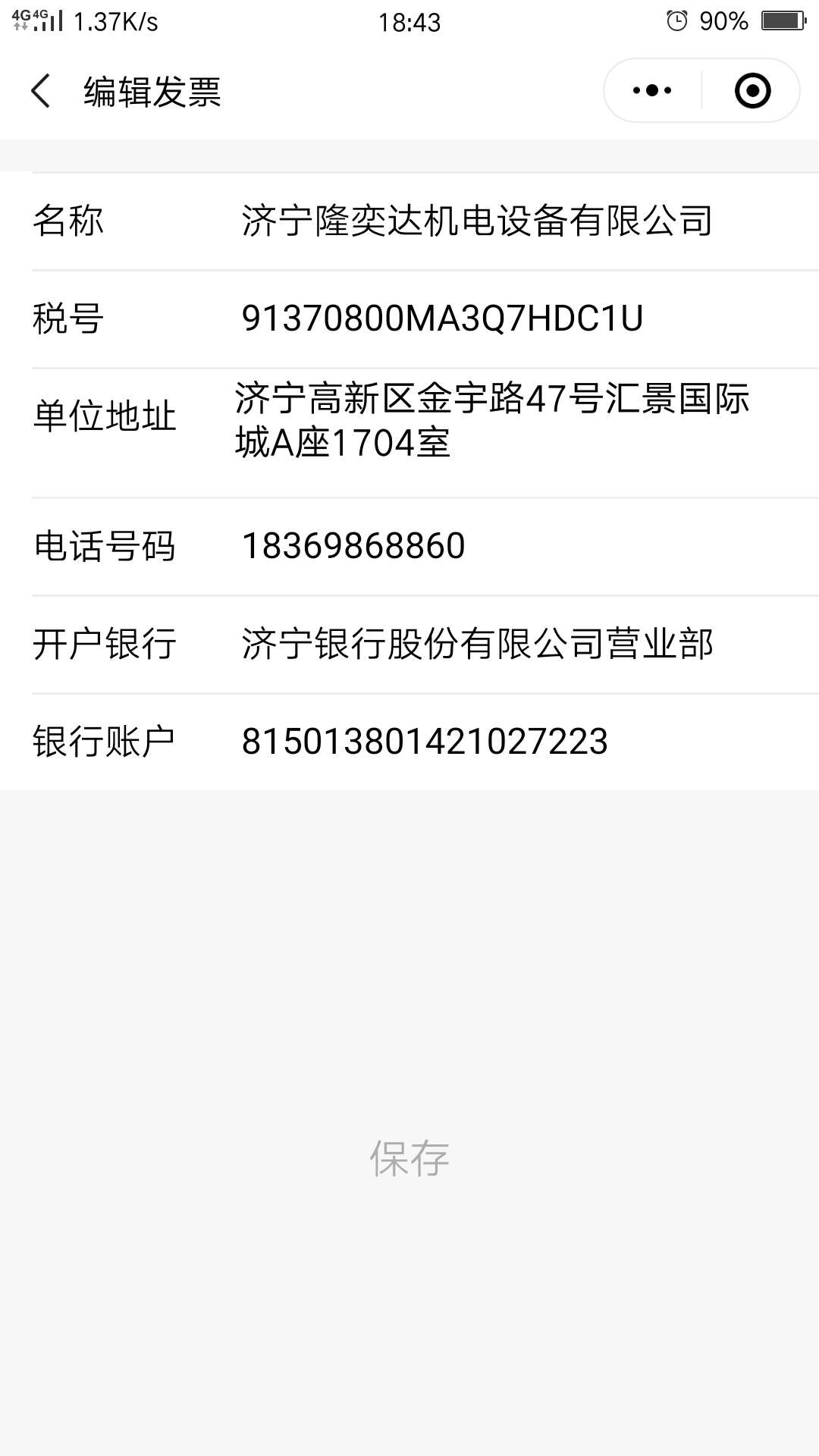Go back from the 编辑发票 page
The width and height of the screenshot is (819, 1456).
41,92
